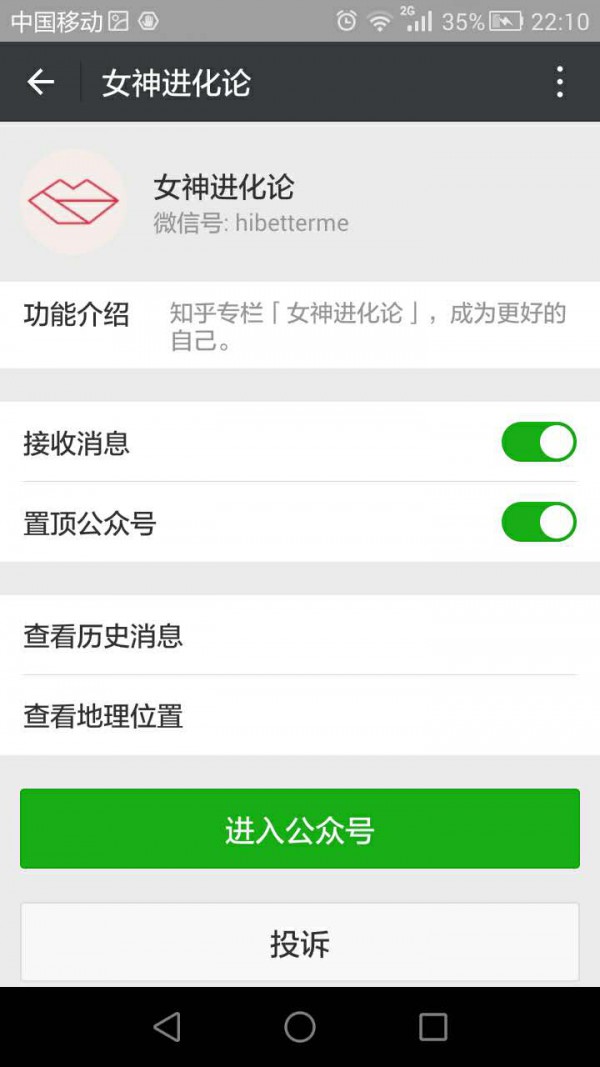Go back using the top-left arrow
Viewport: 600px width, 1067px height.
[x=40, y=82]
